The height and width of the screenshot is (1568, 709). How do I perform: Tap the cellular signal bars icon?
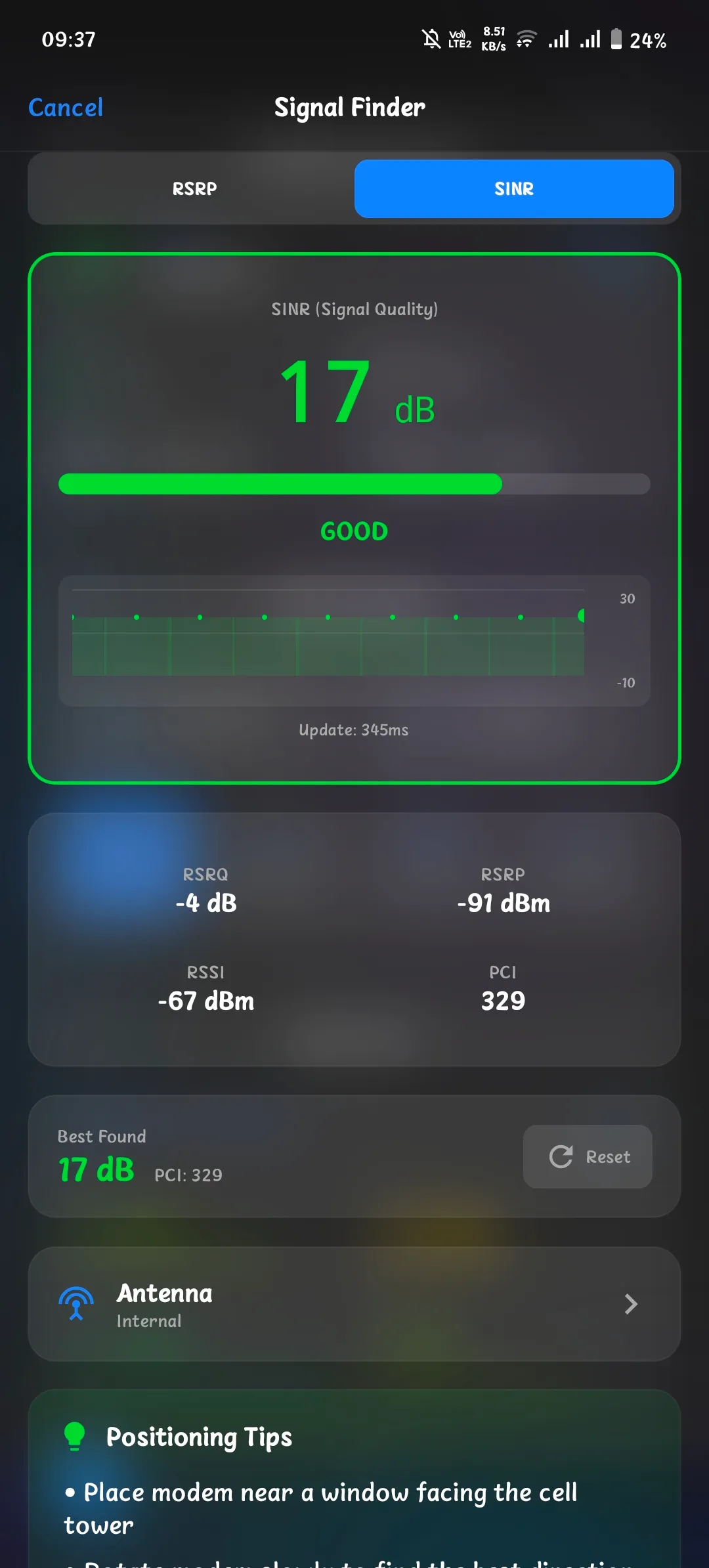coord(559,39)
